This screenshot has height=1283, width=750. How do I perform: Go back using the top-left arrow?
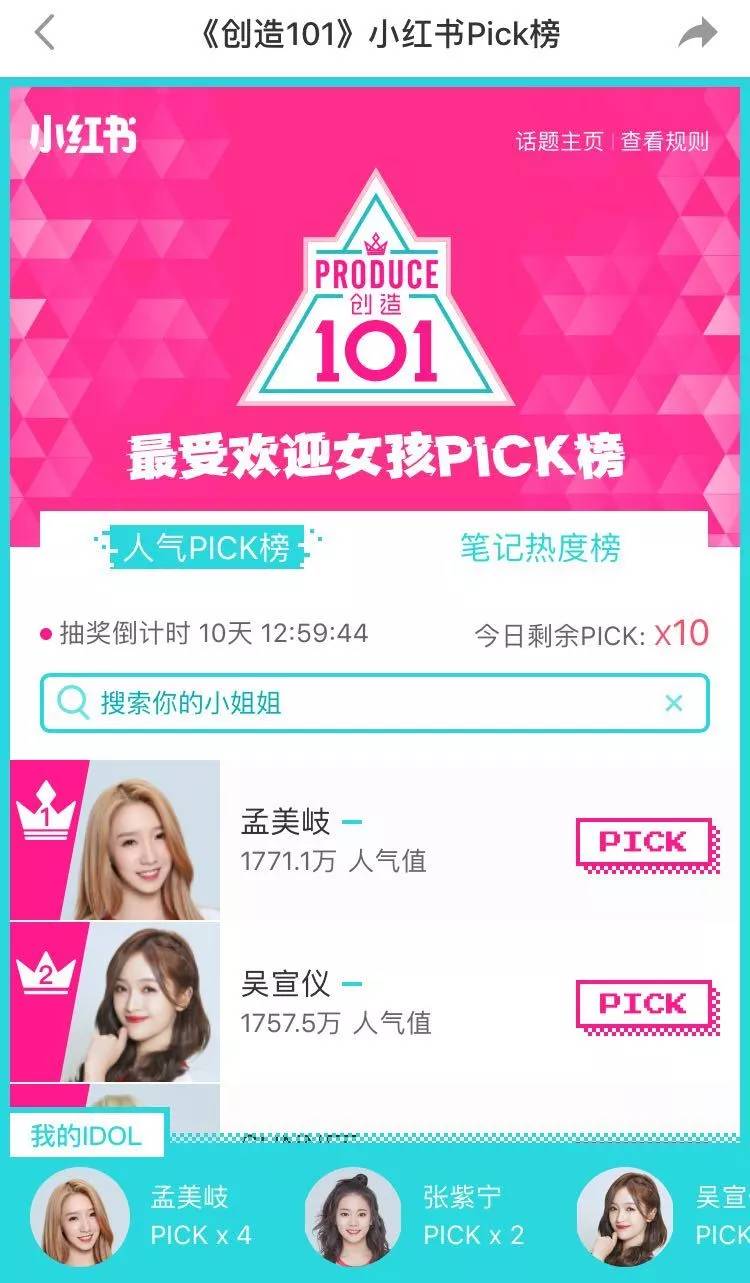coord(43,34)
